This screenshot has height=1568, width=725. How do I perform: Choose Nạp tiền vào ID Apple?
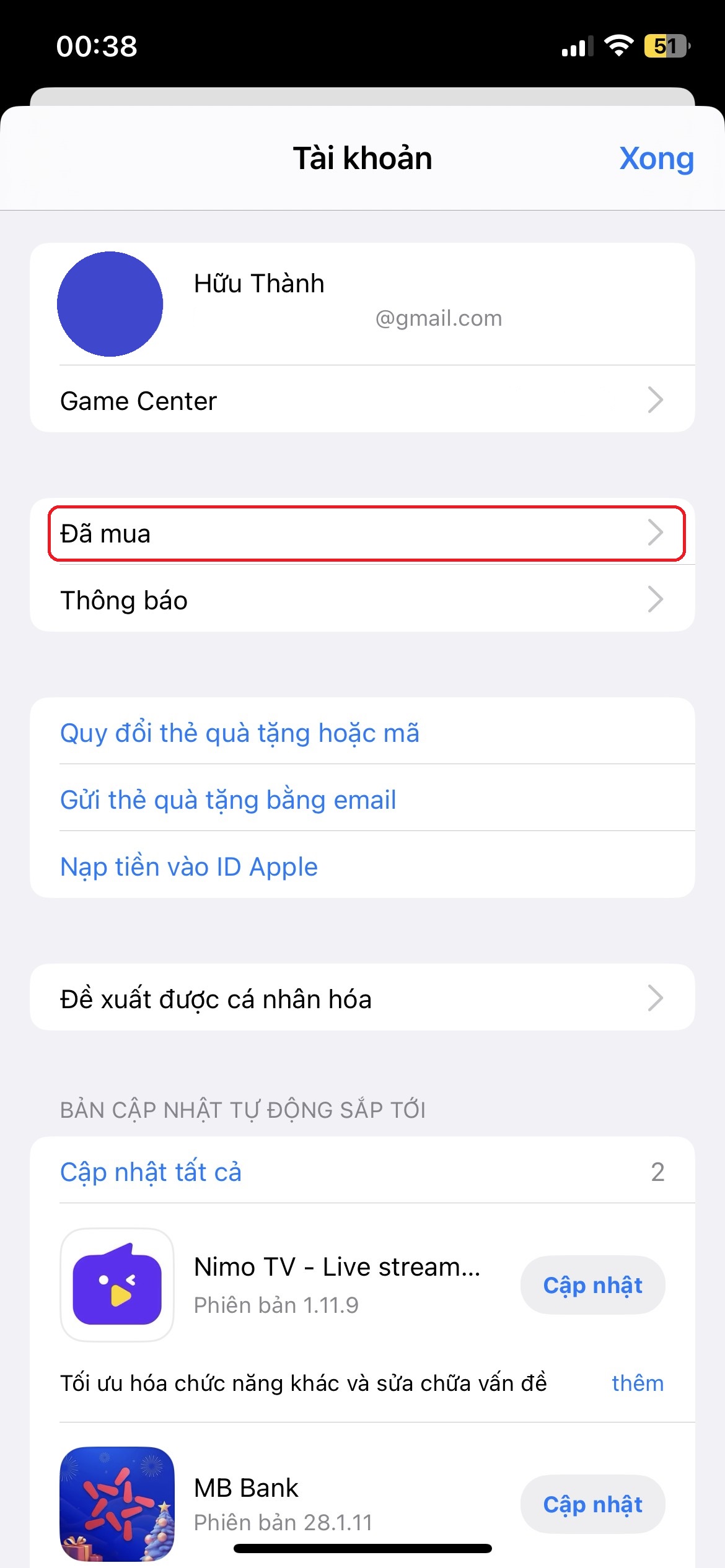pos(189,866)
